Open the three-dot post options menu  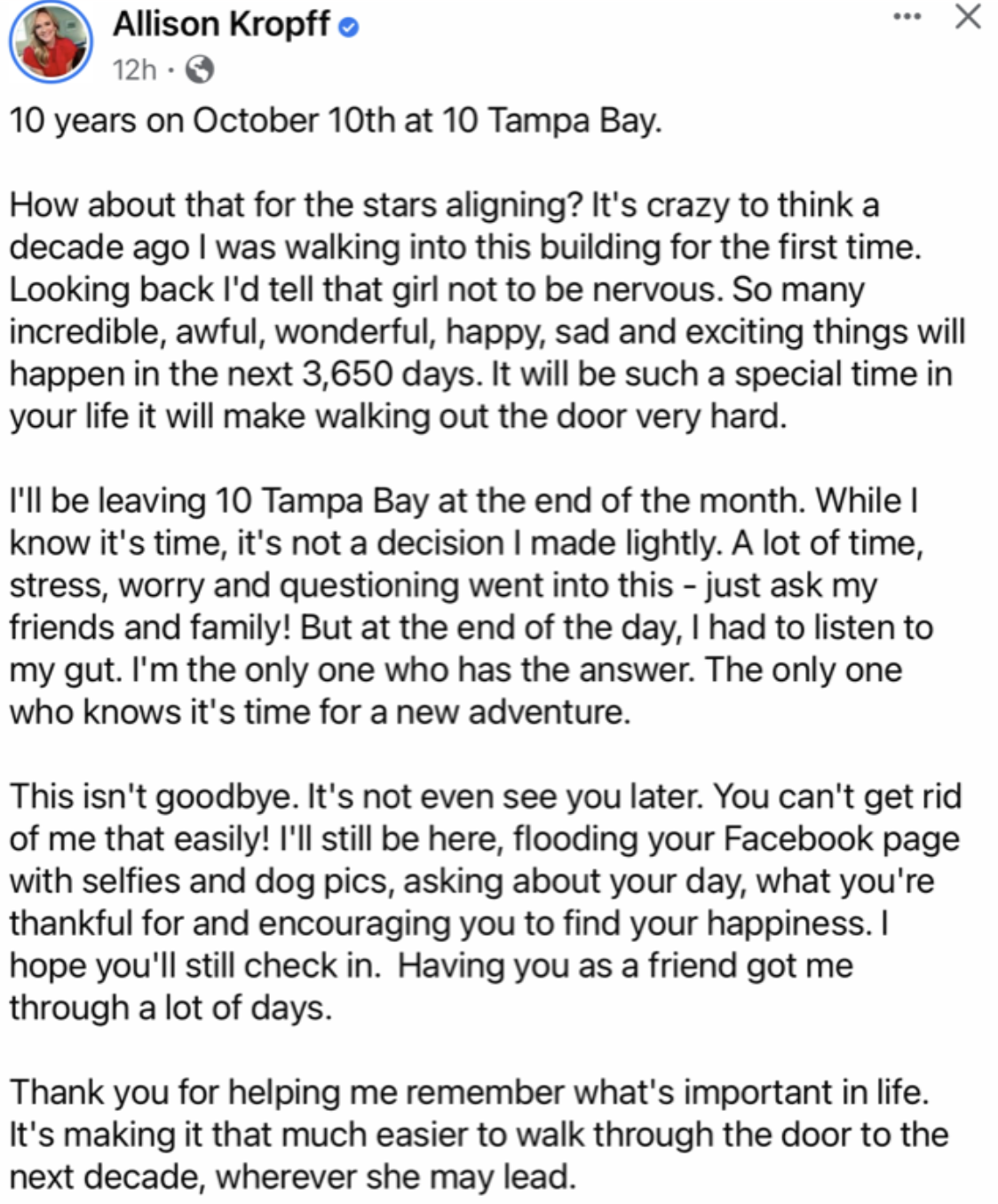(x=907, y=17)
